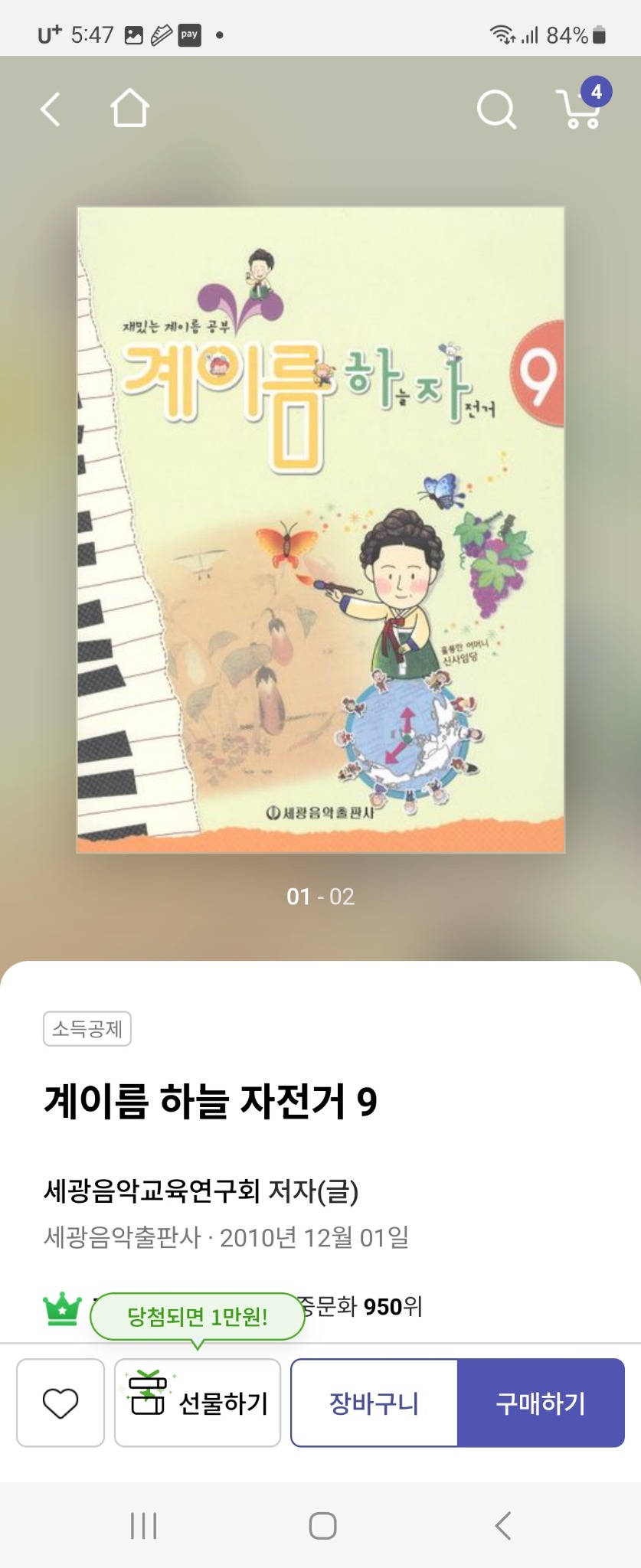The image size is (641, 1568).
Task: Toggle the heart to favorite this book
Action: tap(60, 1403)
